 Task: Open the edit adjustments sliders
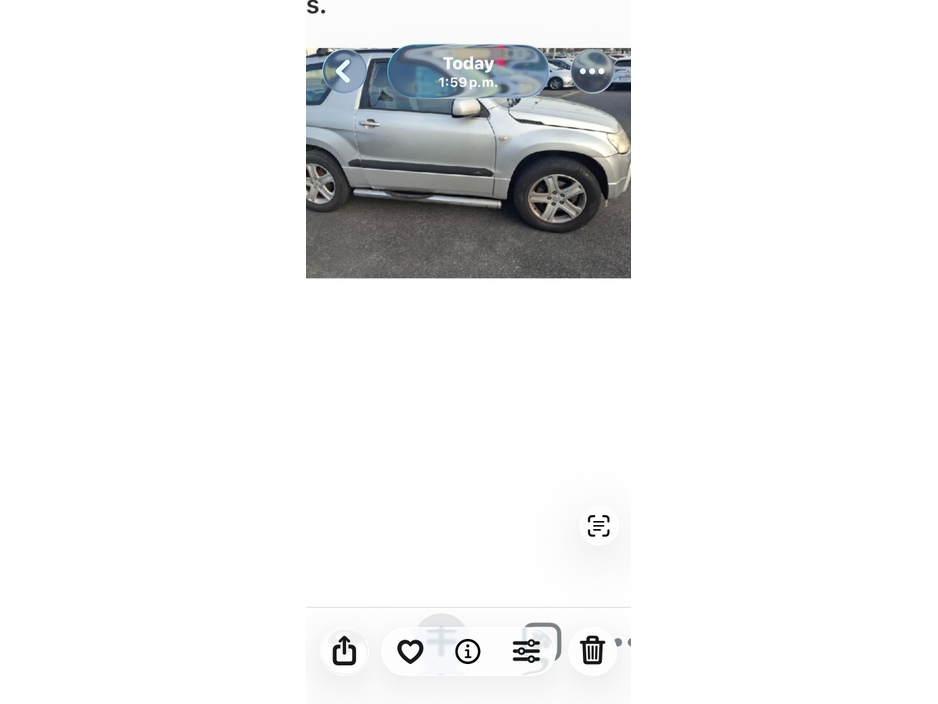point(526,652)
